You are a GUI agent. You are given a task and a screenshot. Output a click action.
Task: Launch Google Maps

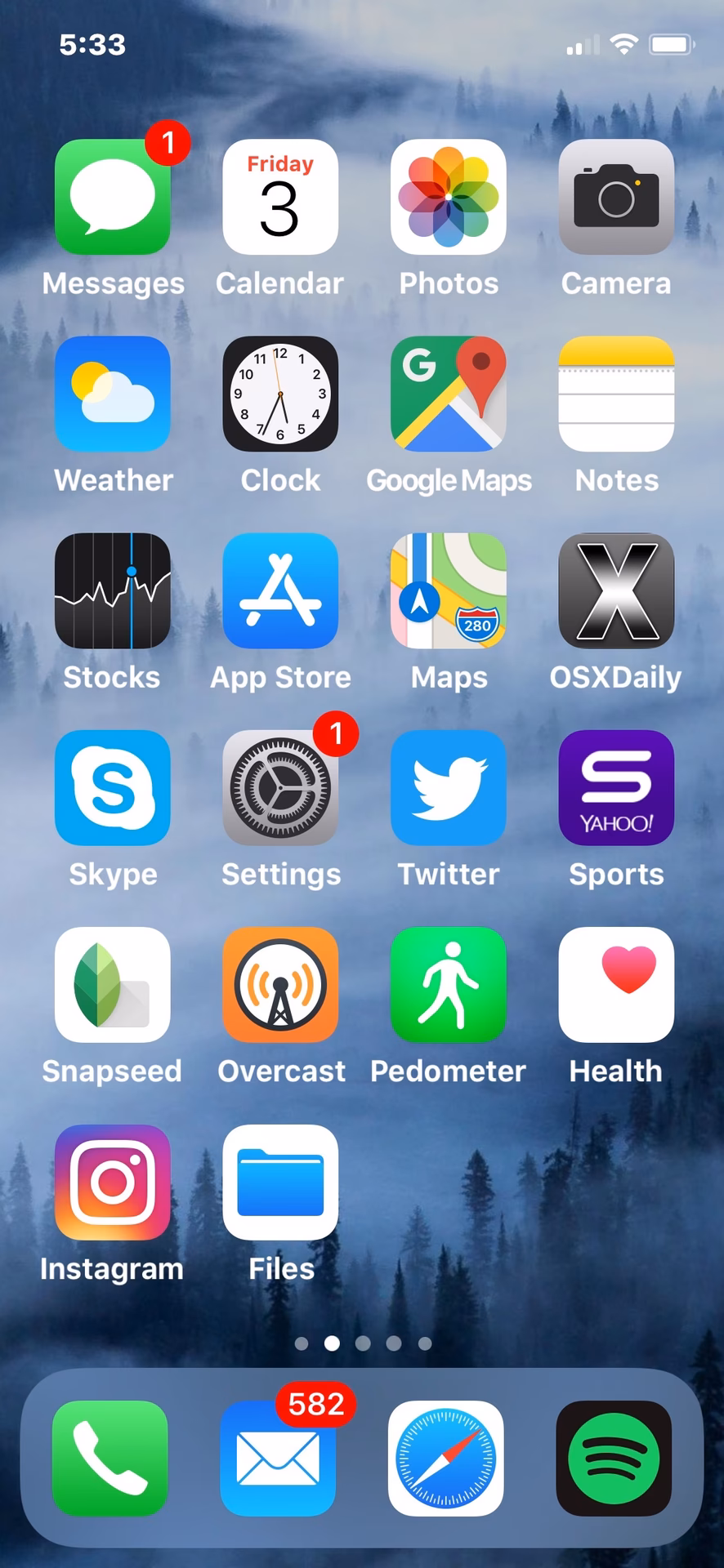[x=448, y=394]
